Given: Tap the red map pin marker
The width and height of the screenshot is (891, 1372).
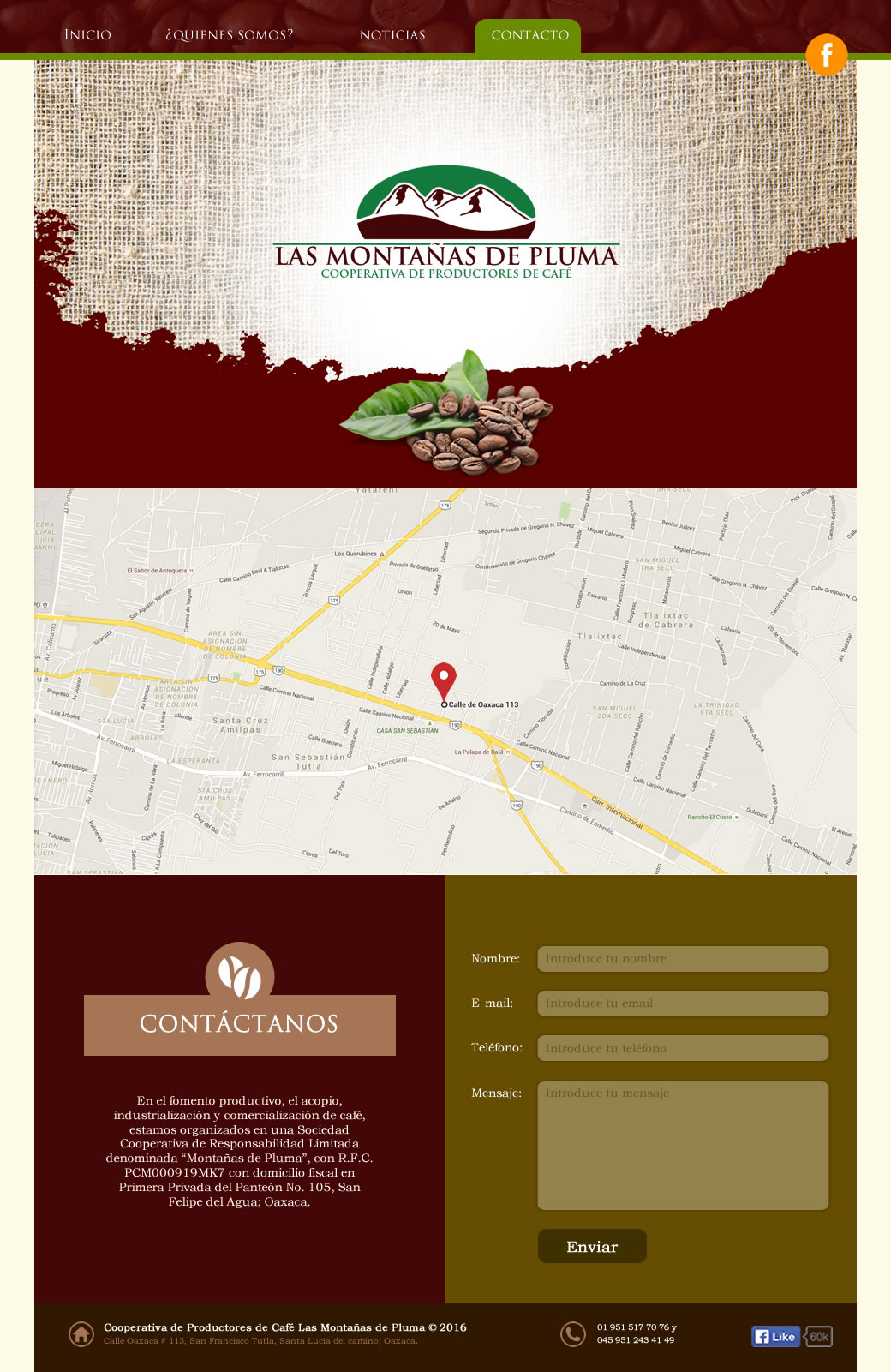Looking at the screenshot, I should point(443,678).
